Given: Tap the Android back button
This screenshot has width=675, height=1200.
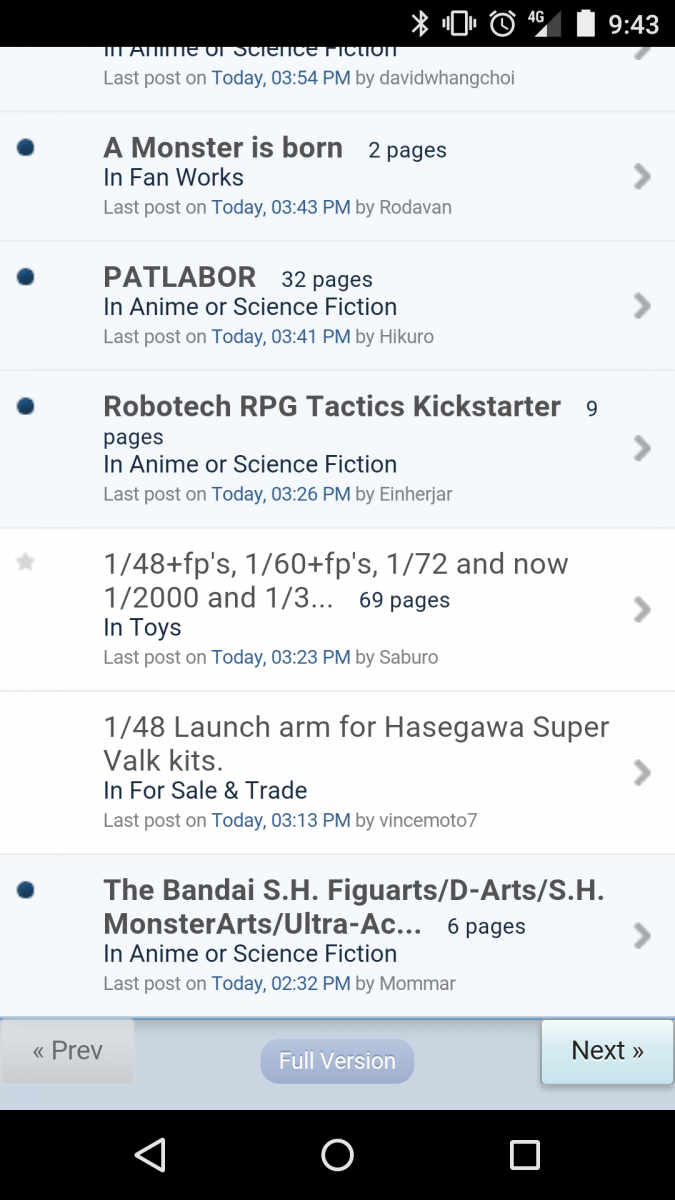Looking at the screenshot, I should click(150, 1155).
